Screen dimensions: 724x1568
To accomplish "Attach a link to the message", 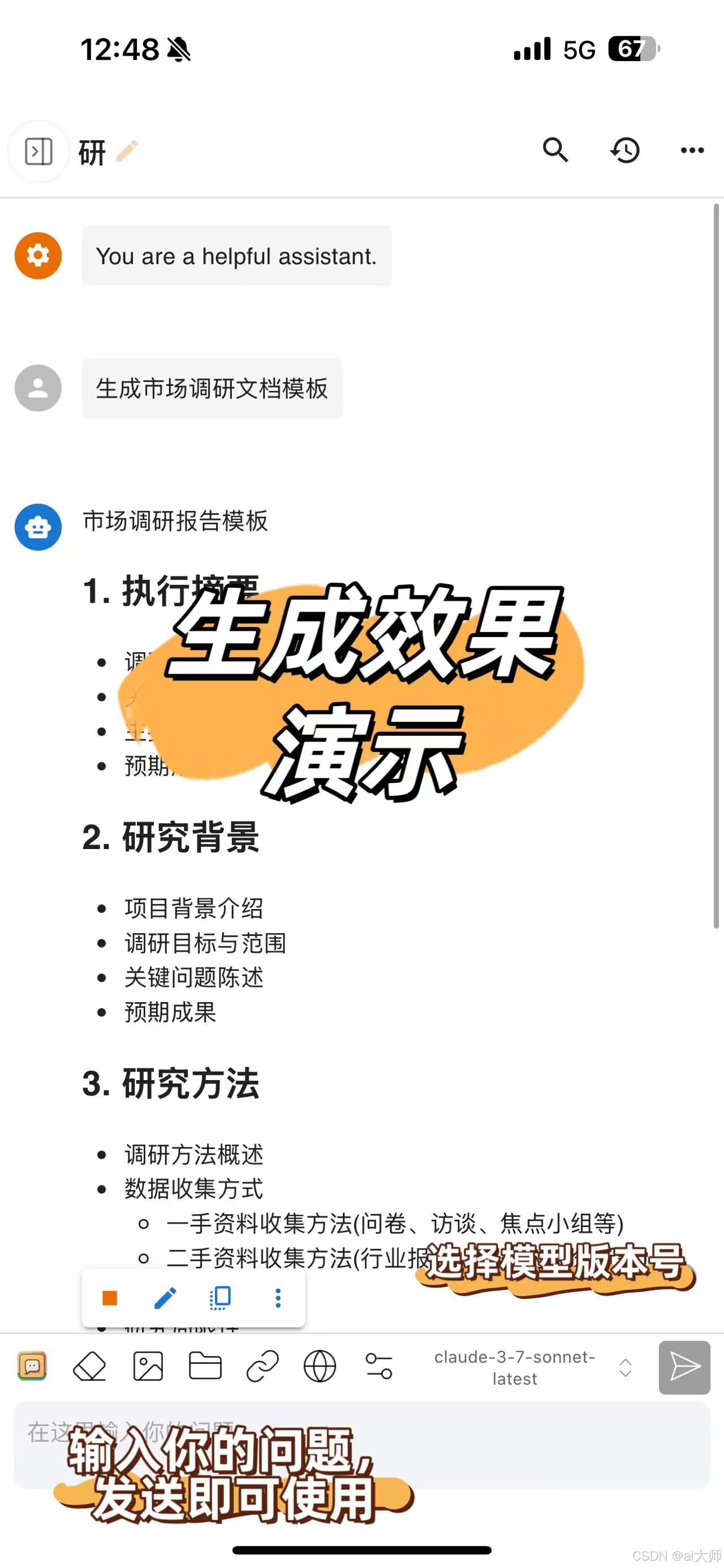I will (x=262, y=1367).
